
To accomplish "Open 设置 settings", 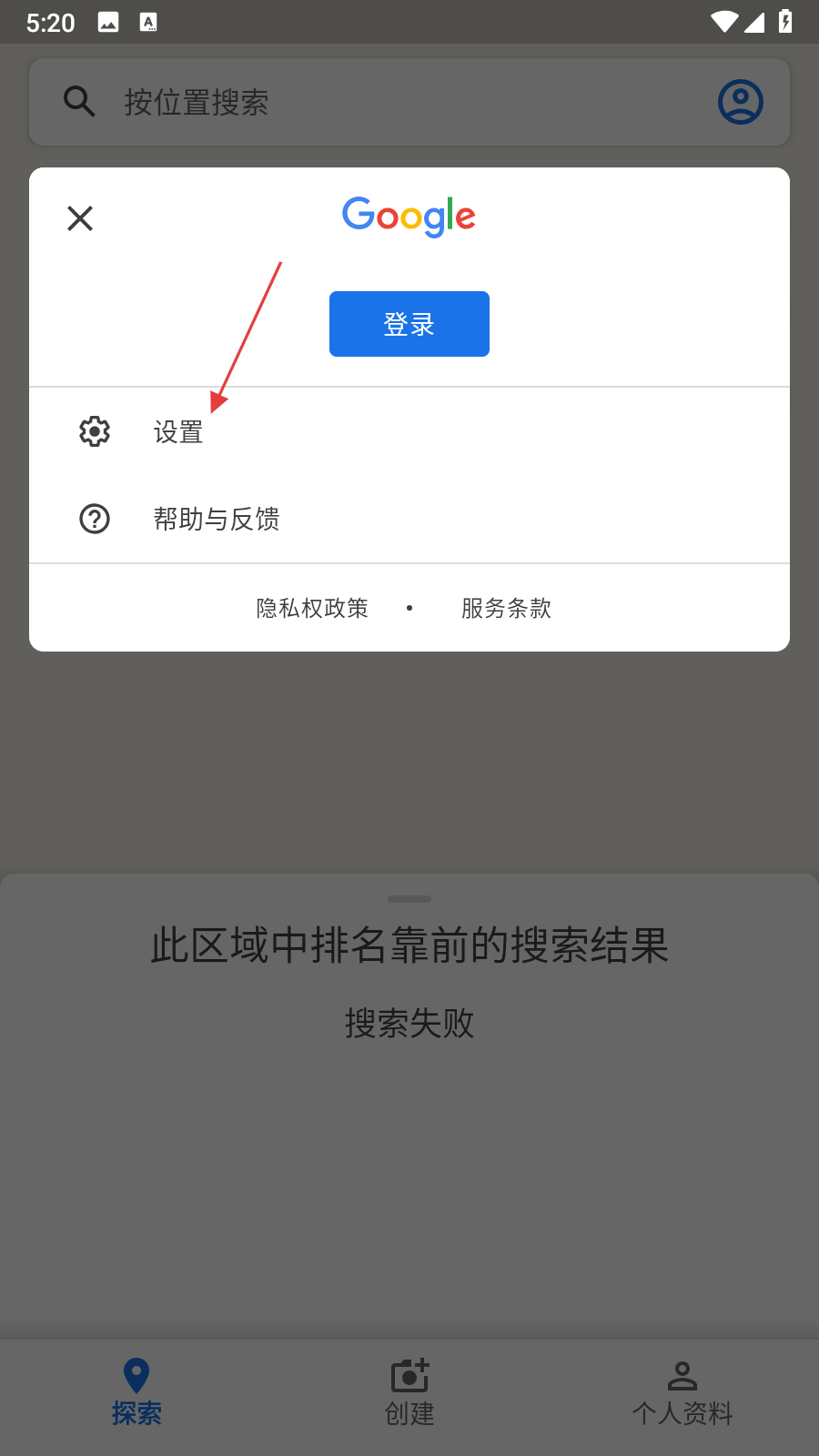I will pos(178,431).
